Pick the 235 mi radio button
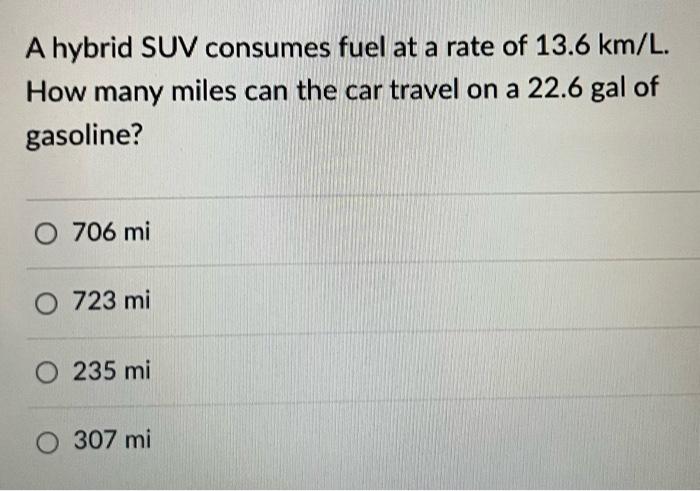700x491 pixels. [x=48, y=372]
